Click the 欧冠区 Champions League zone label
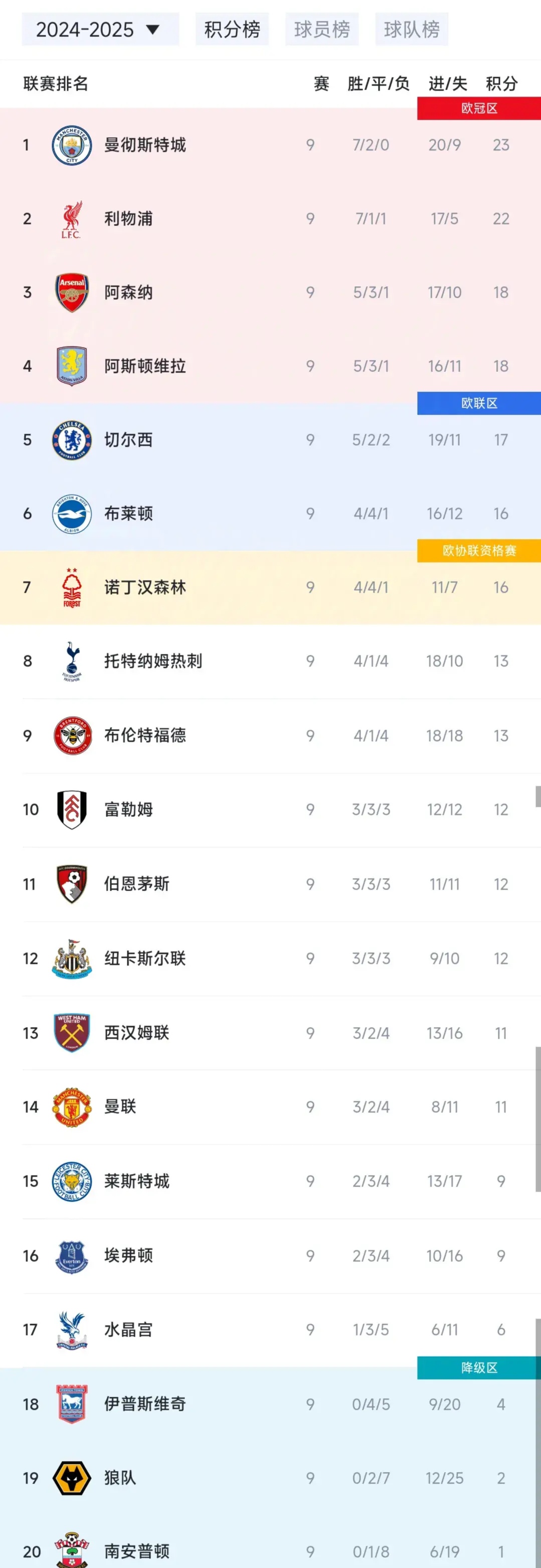The height and width of the screenshot is (1568, 541). (x=478, y=109)
